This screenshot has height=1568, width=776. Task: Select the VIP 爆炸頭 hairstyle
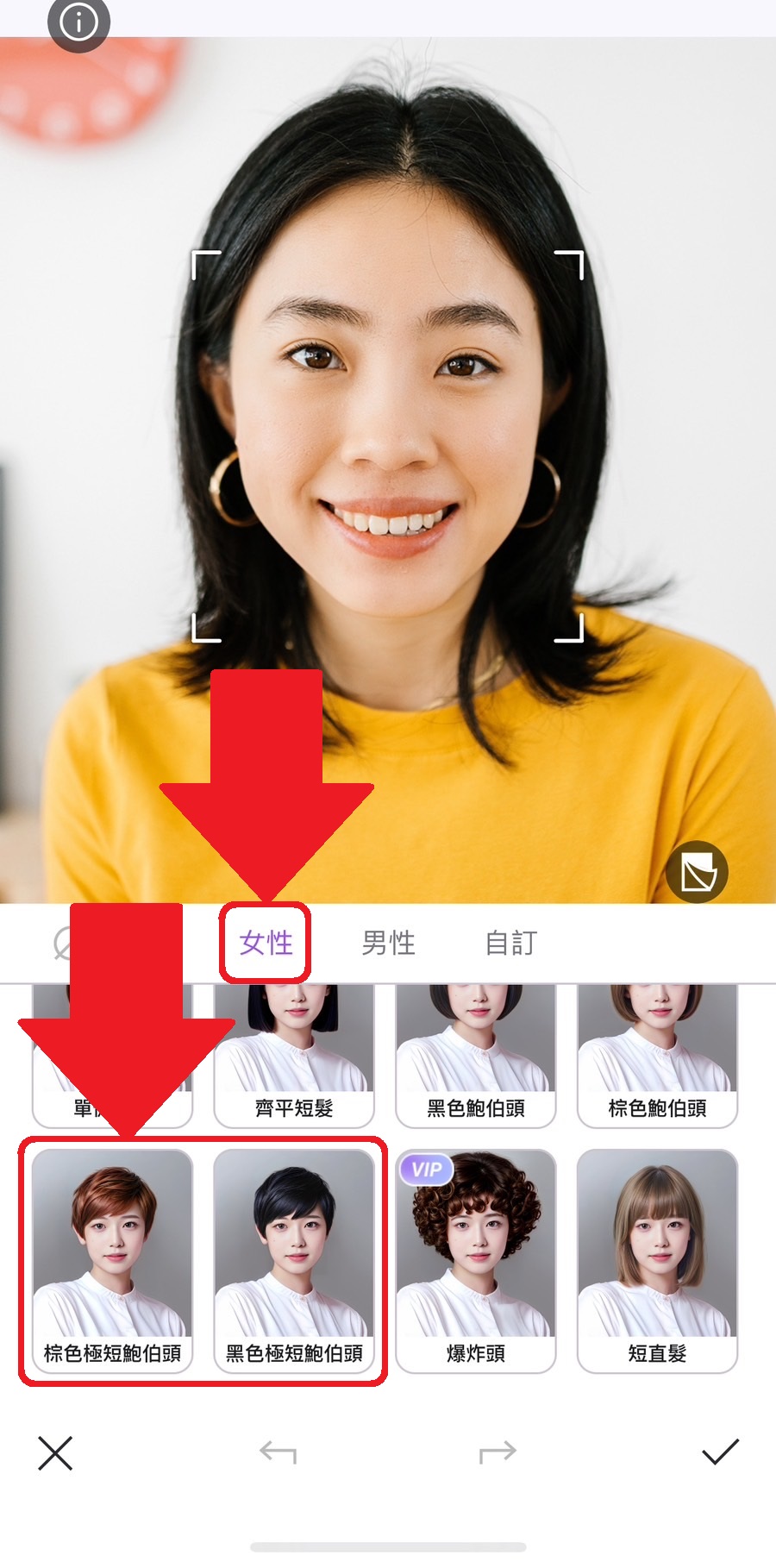point(476,1261)
